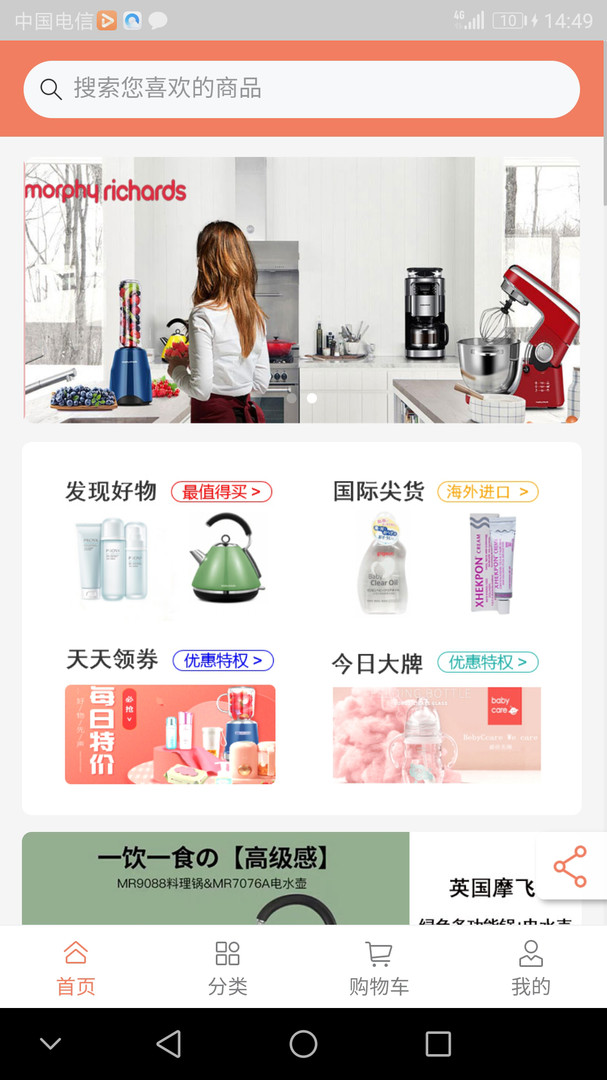Switch to the 分类 tab
This screenshot has height=1080, width=607.
tap(227, 967)
